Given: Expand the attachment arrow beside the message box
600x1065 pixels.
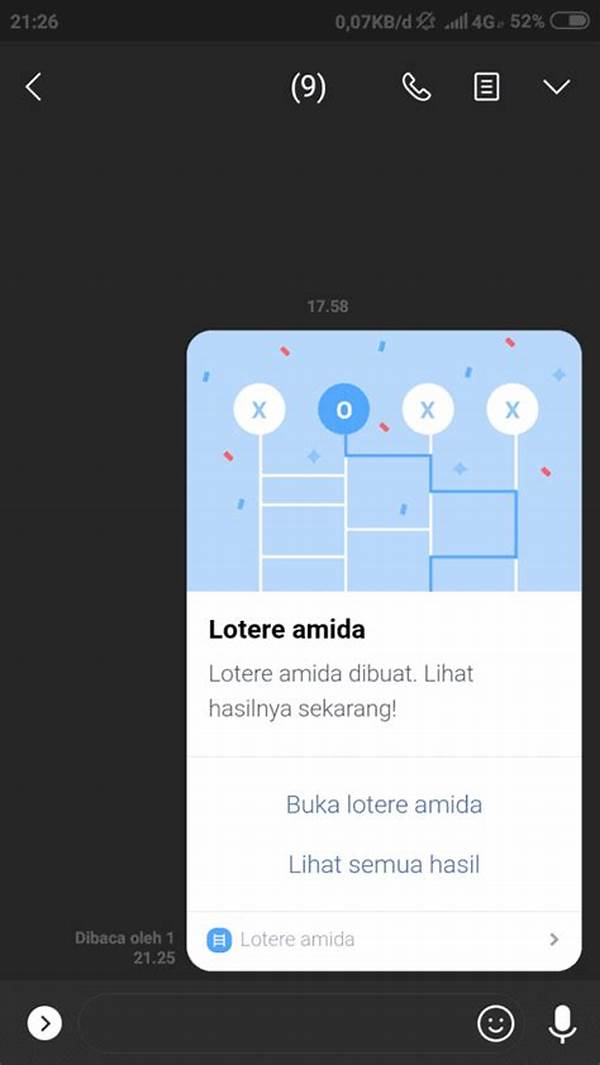Looking at the screenshot, I should click(44, 1023).
